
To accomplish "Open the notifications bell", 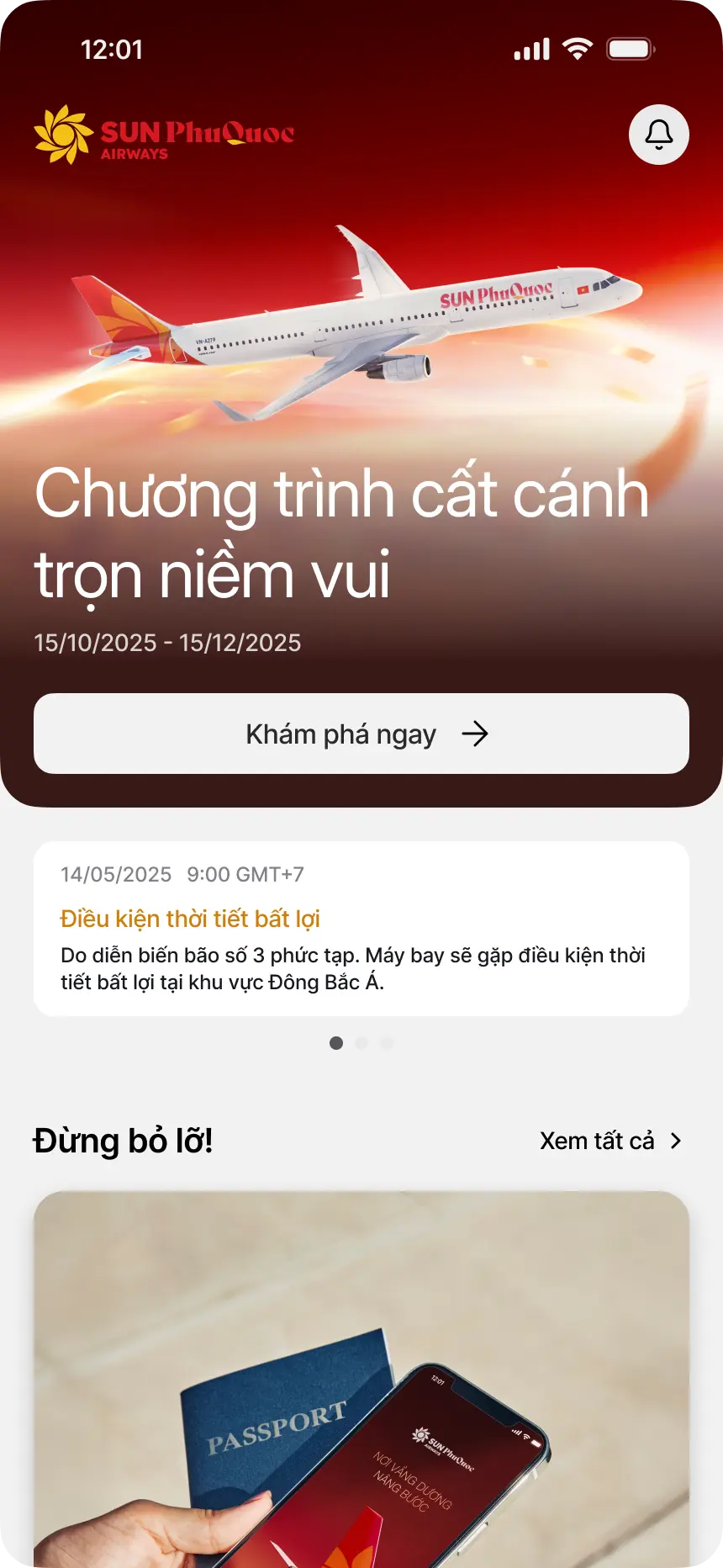I will click(x=659, y=135).
